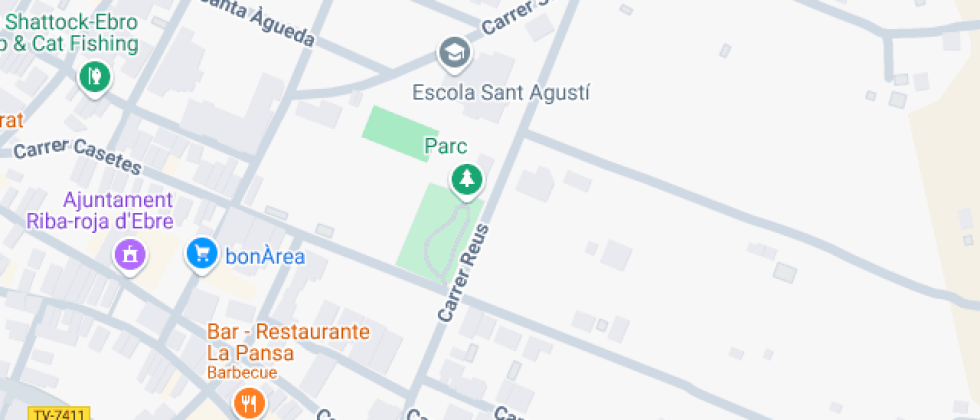Open the bonÀrea shopping cart marker
Screen dimensions: 980x420
pyautogui.click(x=202, y=254)
